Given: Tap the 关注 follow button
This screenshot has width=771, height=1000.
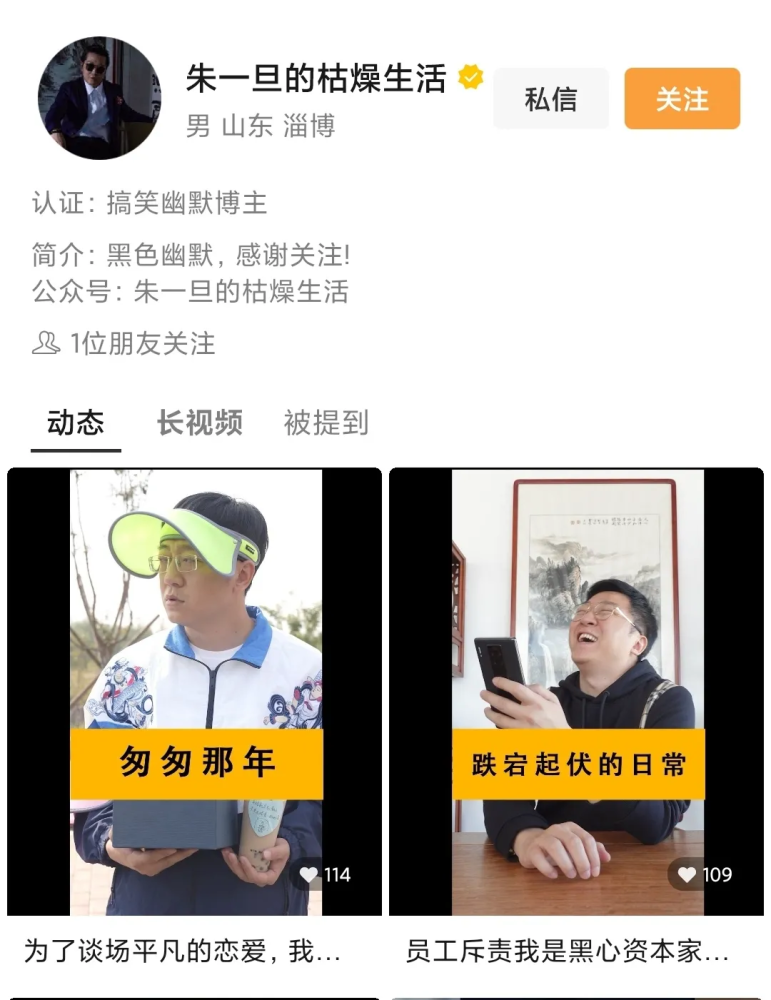Looking at the screenshot, I should (682, 99).
